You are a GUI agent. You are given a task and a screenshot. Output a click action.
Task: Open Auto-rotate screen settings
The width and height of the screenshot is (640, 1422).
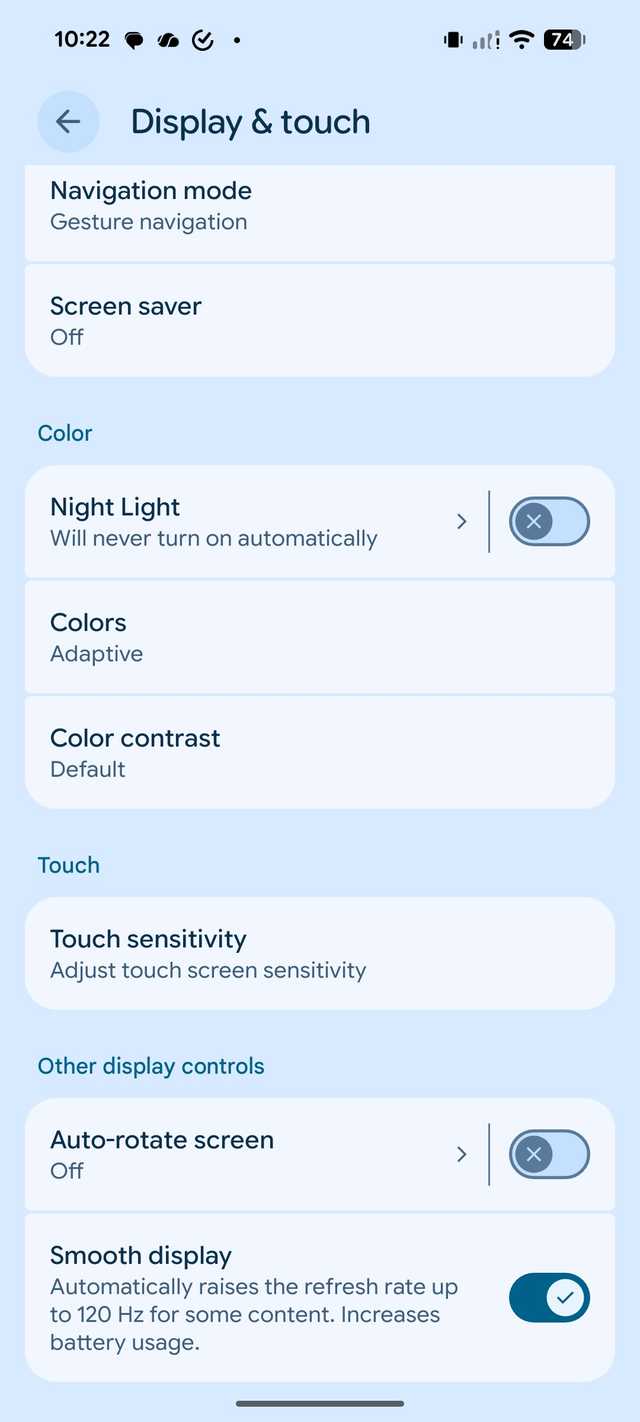250,1154
